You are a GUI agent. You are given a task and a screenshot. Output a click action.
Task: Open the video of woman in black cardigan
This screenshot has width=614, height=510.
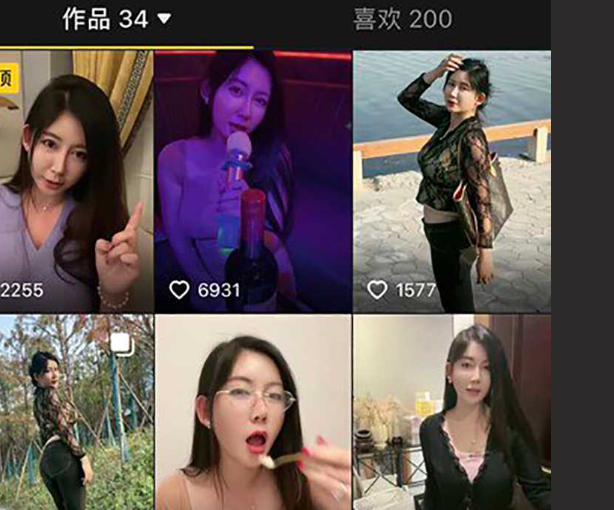pyautogui.click(x=451, y=412)
